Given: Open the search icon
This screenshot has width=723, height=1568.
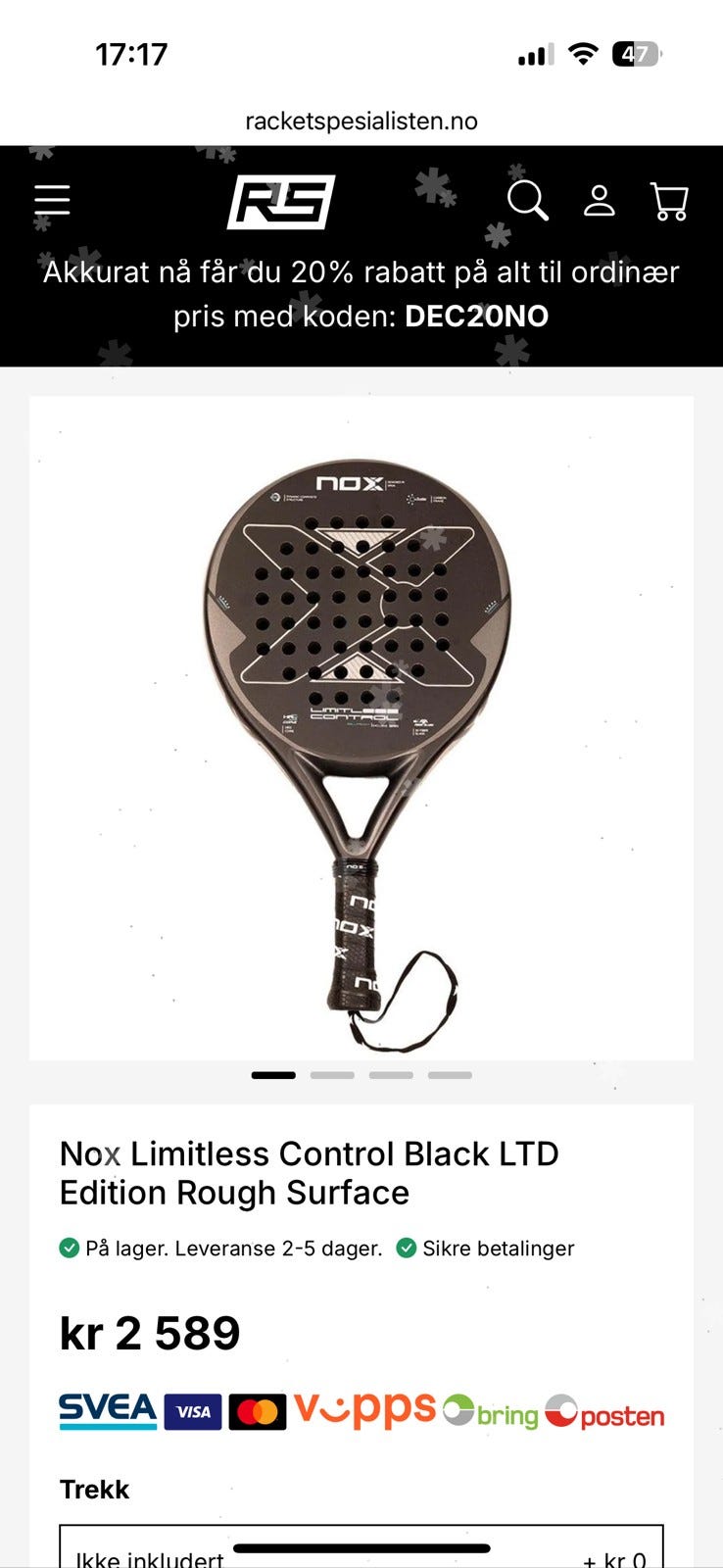Looking at the screenshot, I should [x=529, y=201].
